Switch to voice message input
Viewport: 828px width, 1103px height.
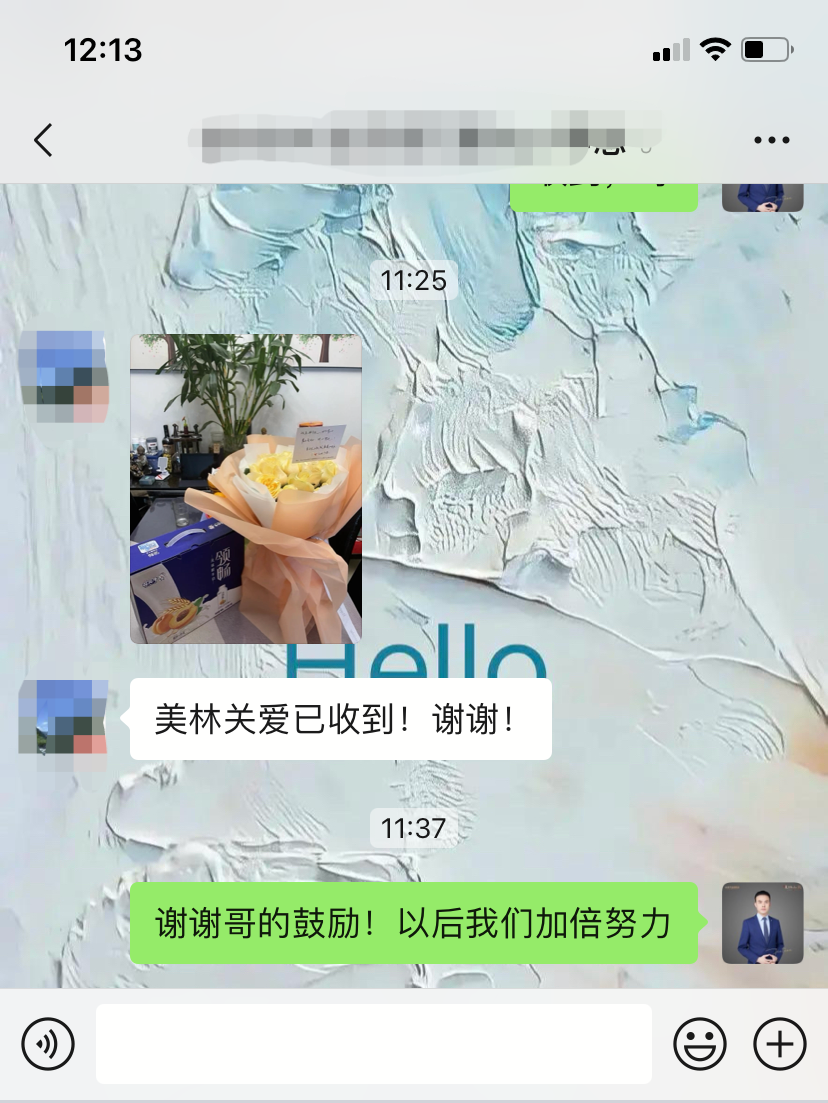pyautogui.click(x=47, y=1045)
